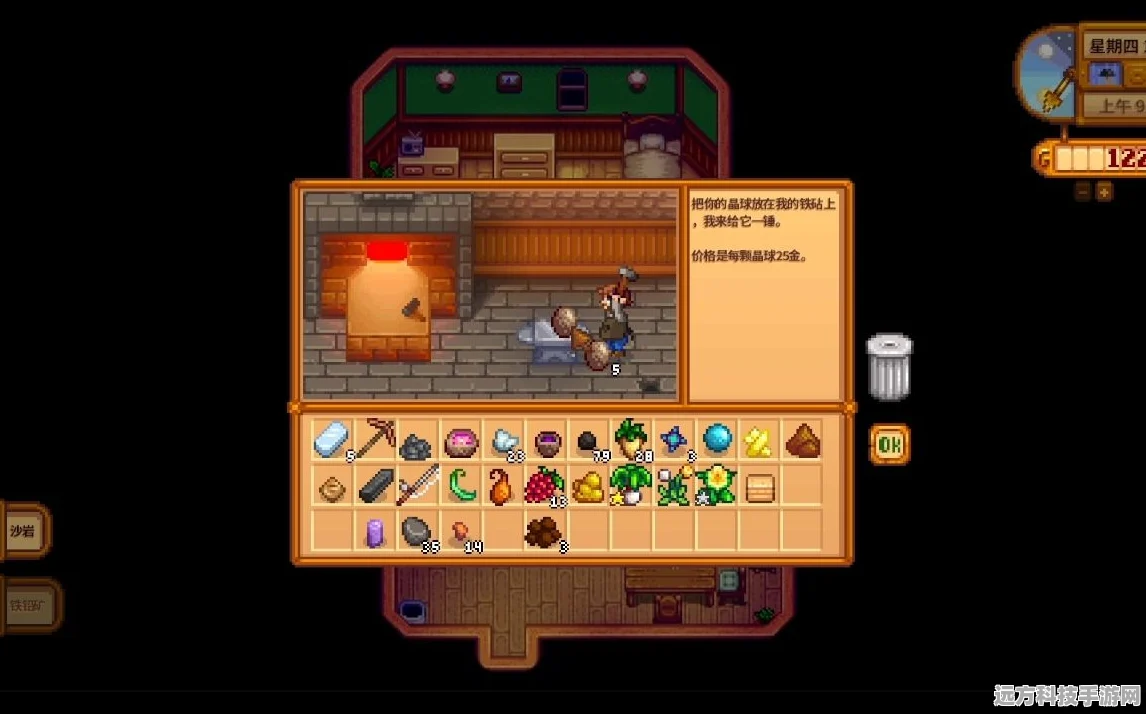Select the green bean item
Image resolution: width=1146 pixels, height=714 pixels.
(x=460, y=485)
